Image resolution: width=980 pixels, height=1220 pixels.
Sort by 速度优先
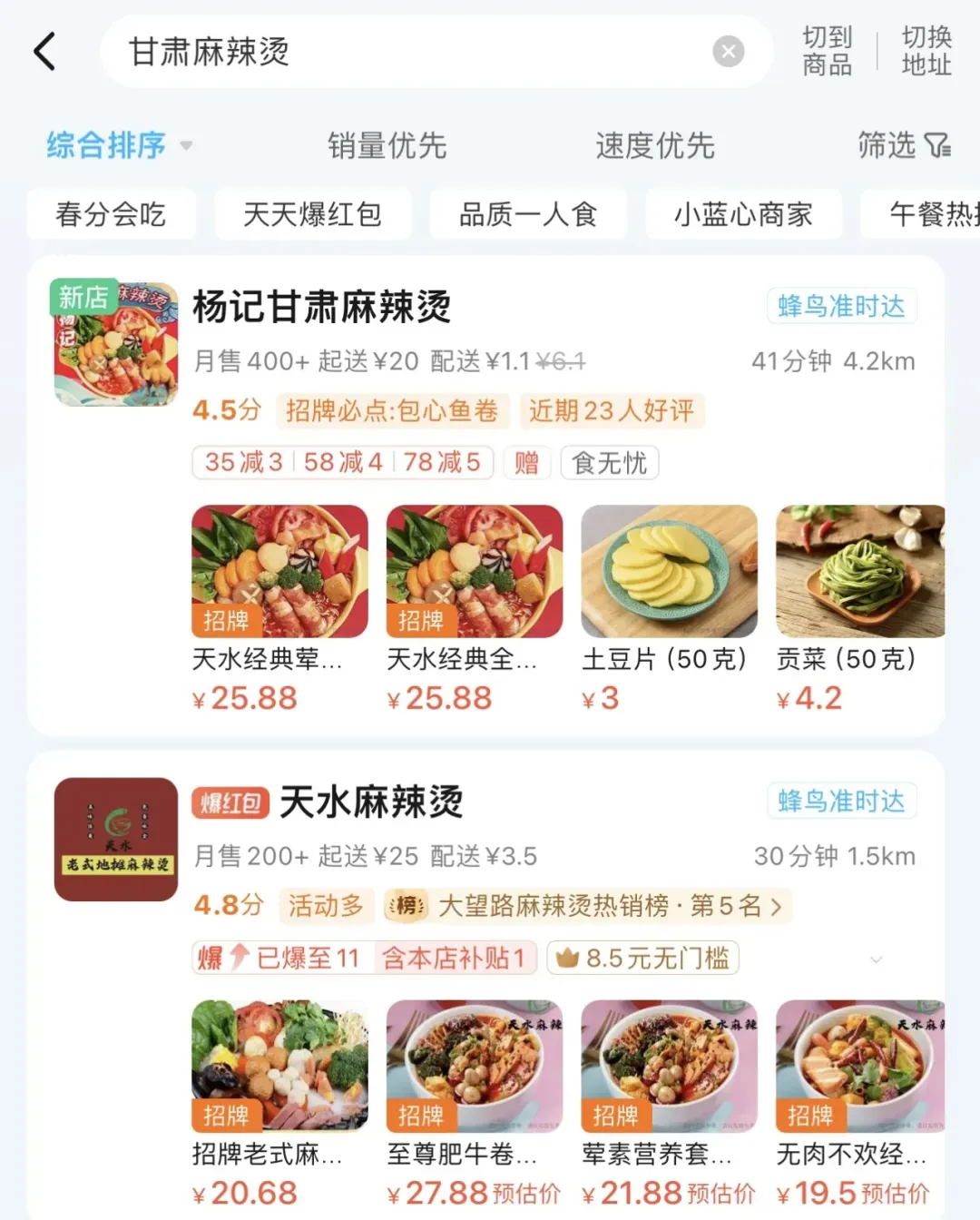click(655, 145)
